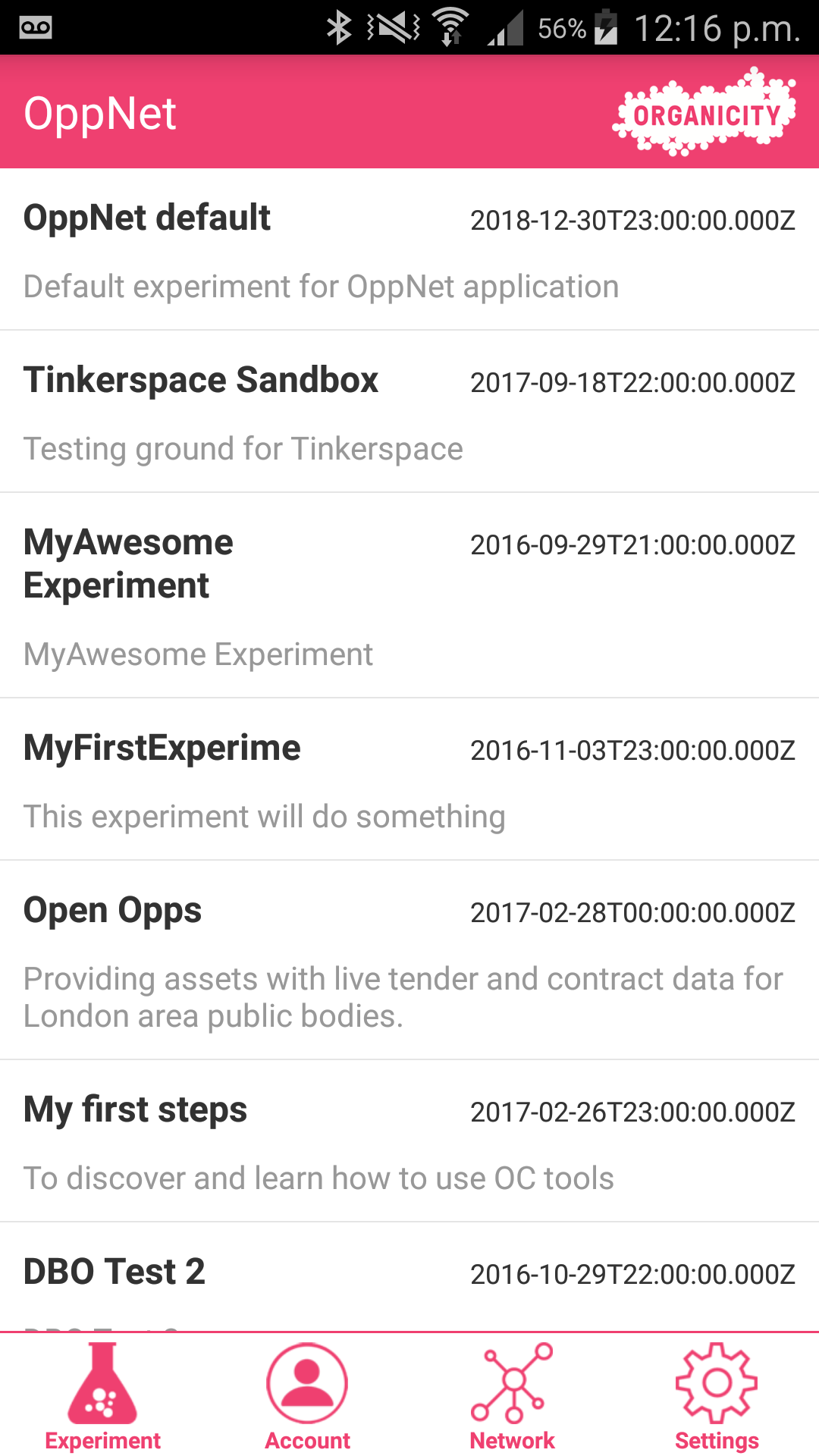Switch to the Experiment tab
Image resolution: width=819 pixels, height=1456 pixels.
tap(102, 1395)
